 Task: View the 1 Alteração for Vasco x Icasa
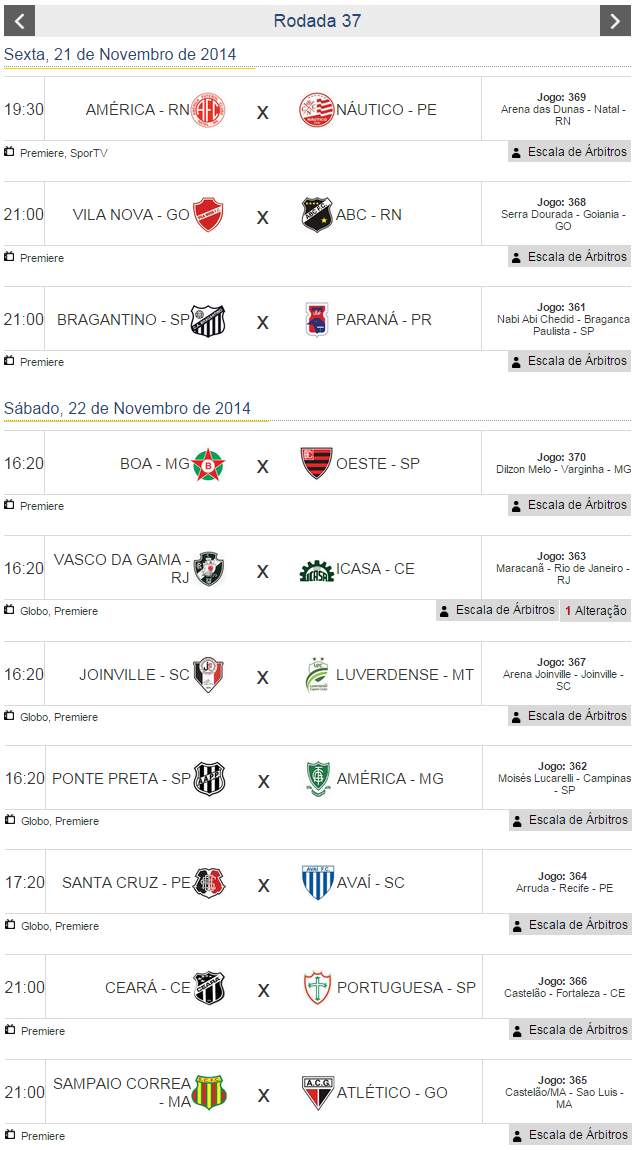click(x=596, y=610)
